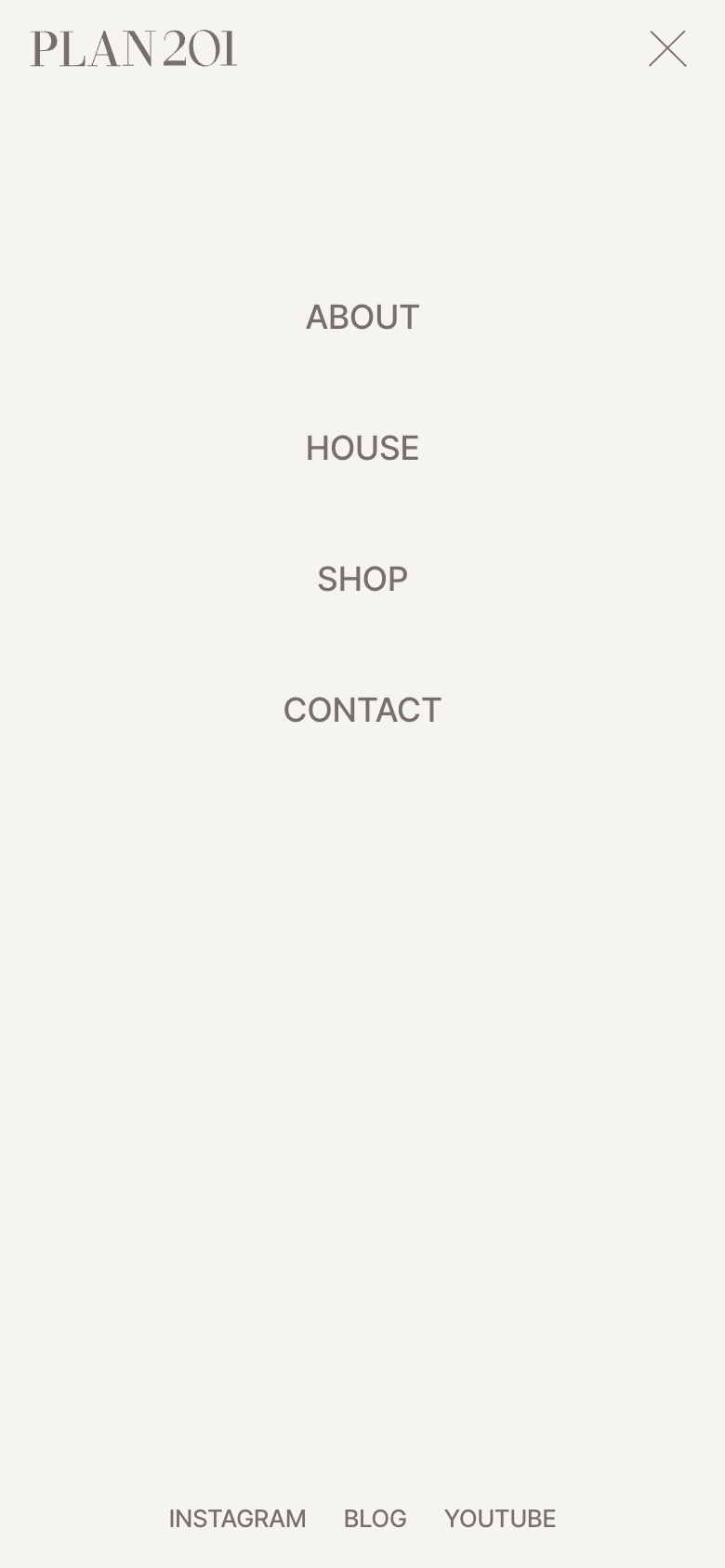Open the About page
Viewport: 725px width, 1568px height.
362,318
